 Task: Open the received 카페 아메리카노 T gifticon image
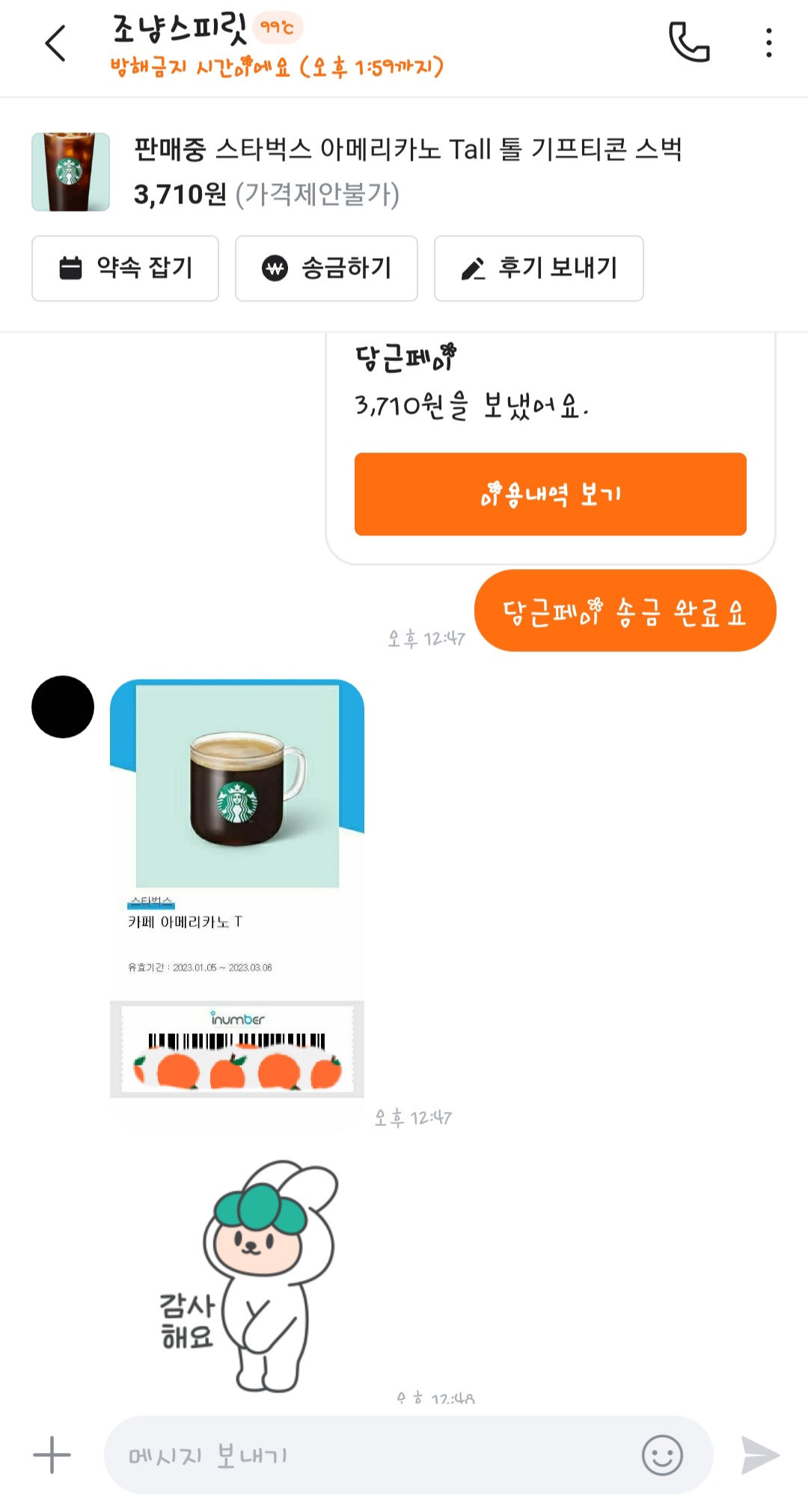click(236, 888)
